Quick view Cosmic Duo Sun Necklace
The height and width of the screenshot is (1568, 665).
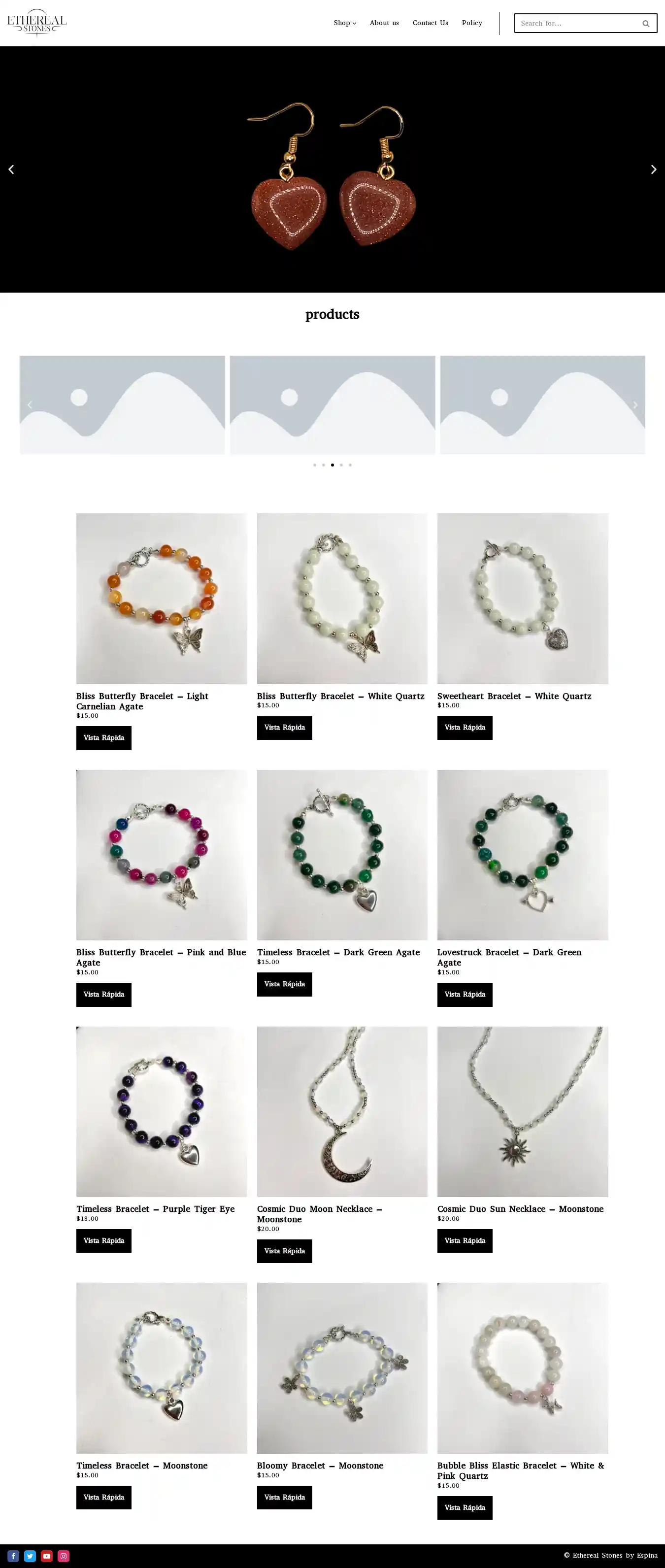464,1240
